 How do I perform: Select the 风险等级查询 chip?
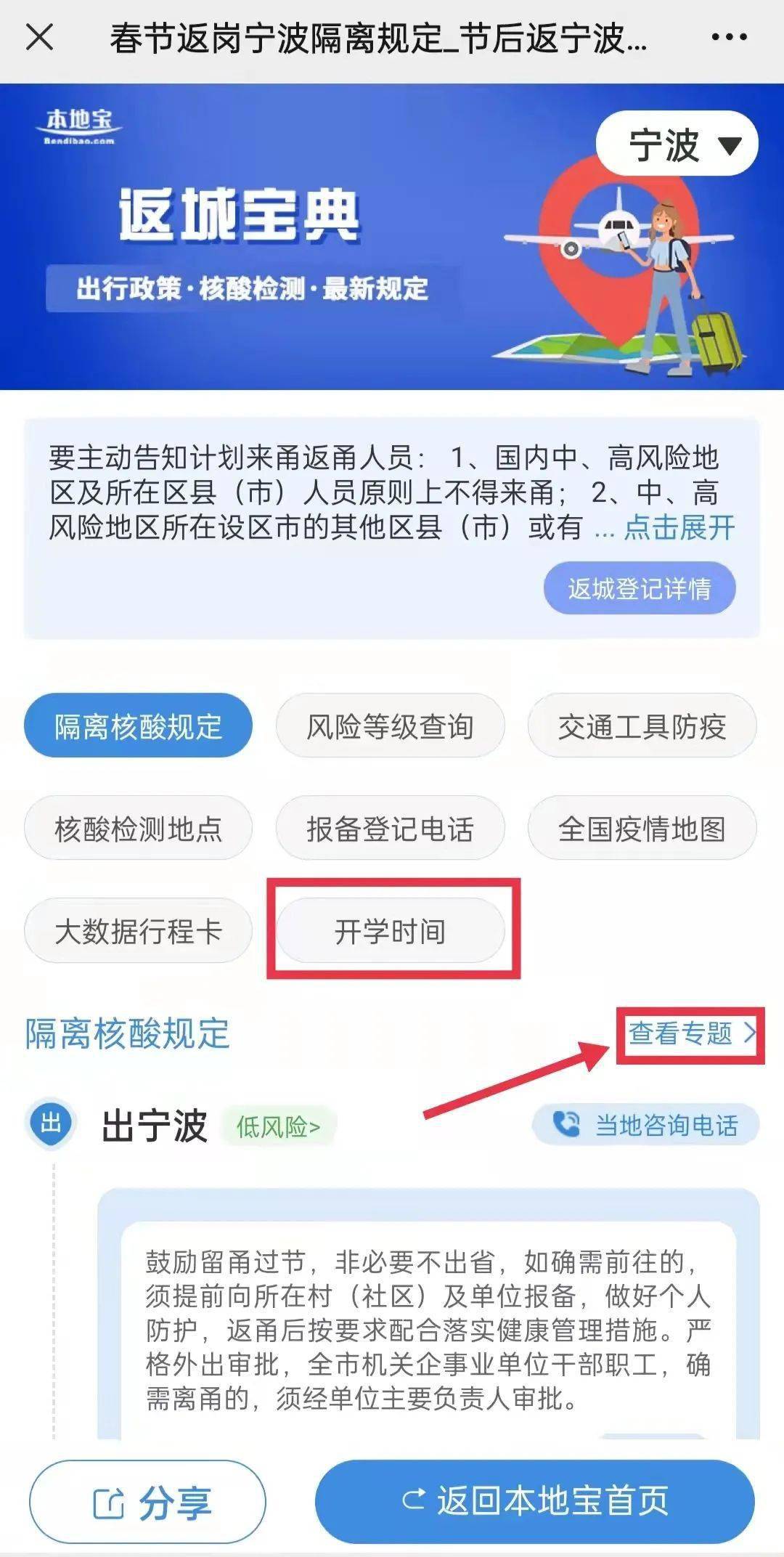point(390,726)
